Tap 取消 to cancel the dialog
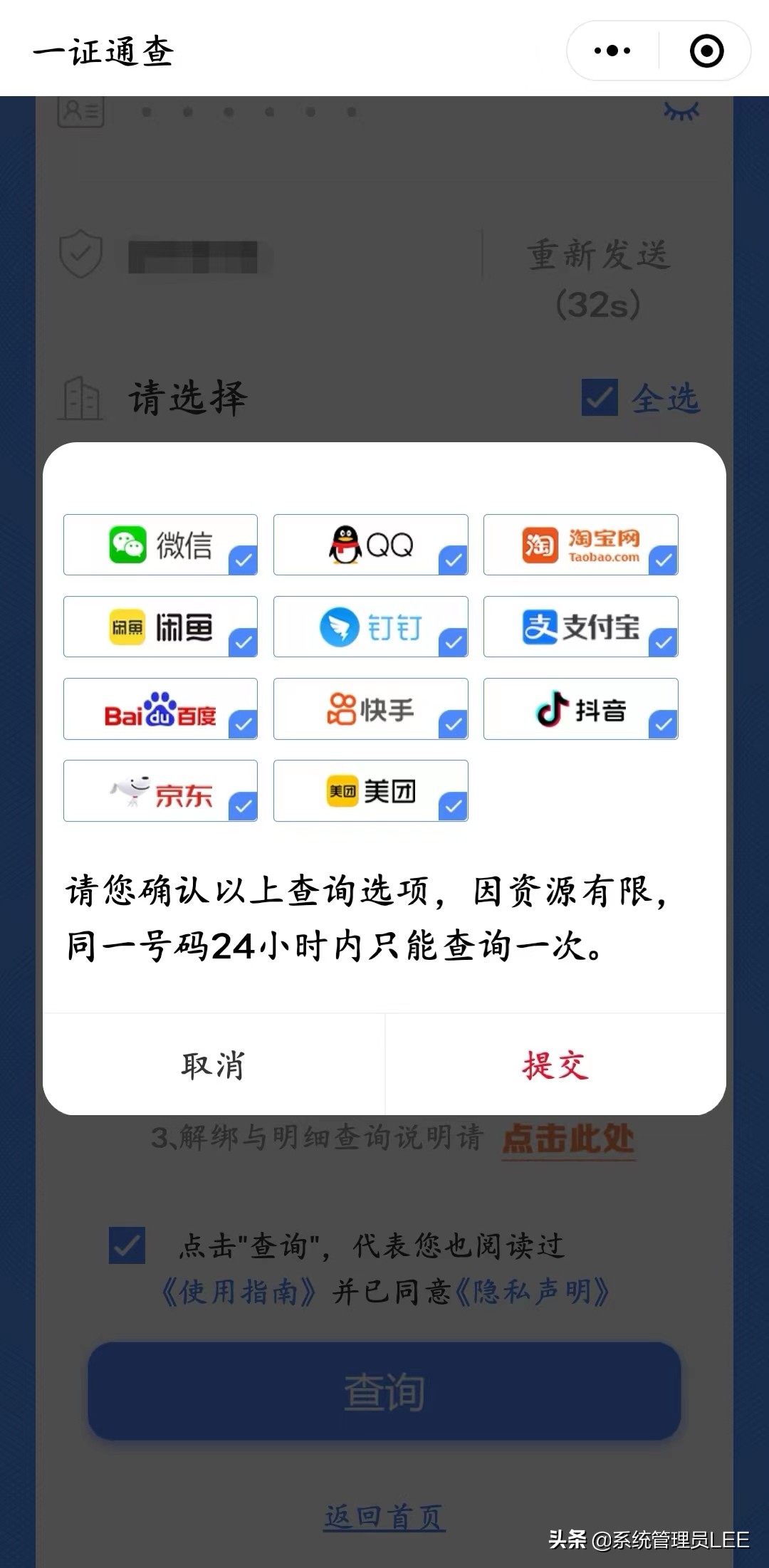The height and width of the screenshot is (1568, 769). click(x=214, y=1065)
